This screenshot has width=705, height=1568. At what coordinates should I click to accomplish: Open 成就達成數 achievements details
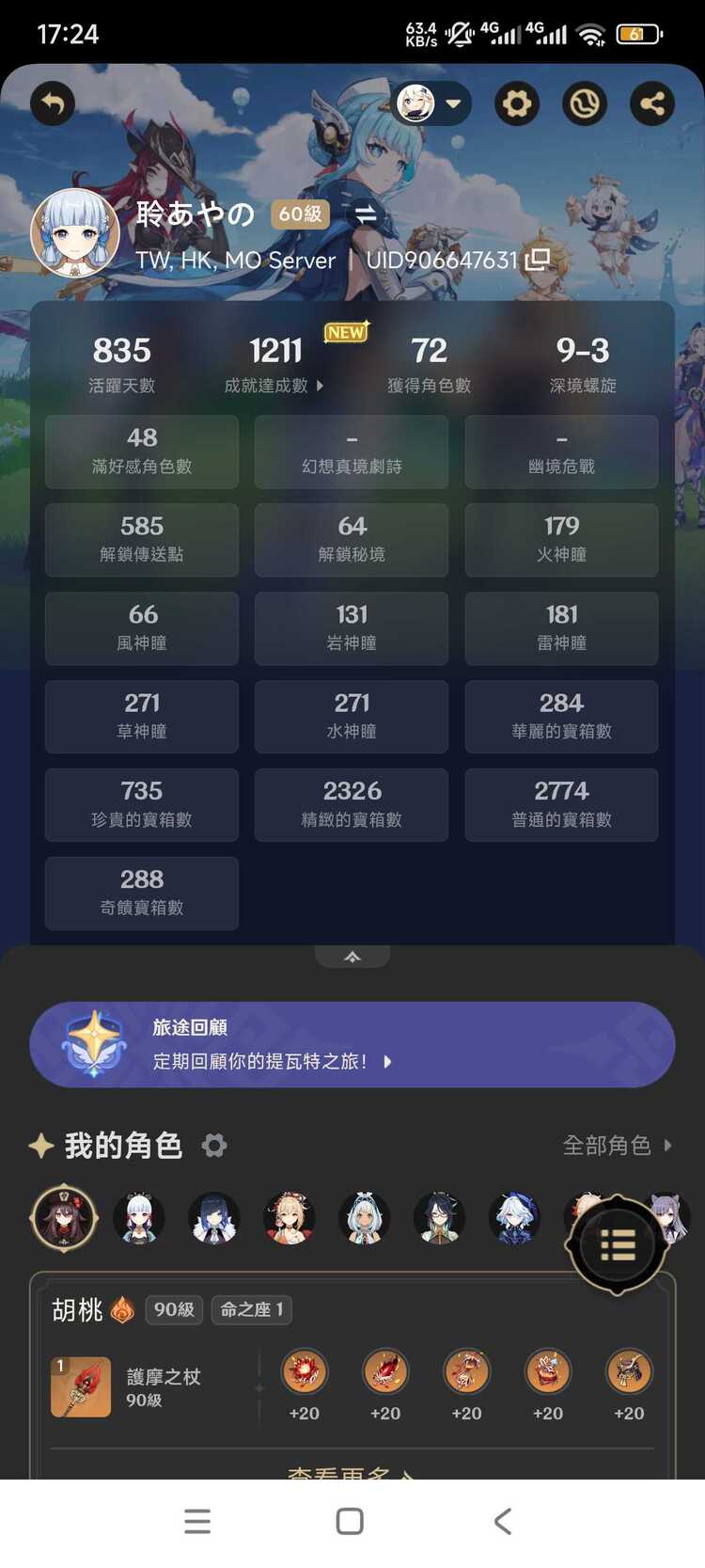pos(274,385)
